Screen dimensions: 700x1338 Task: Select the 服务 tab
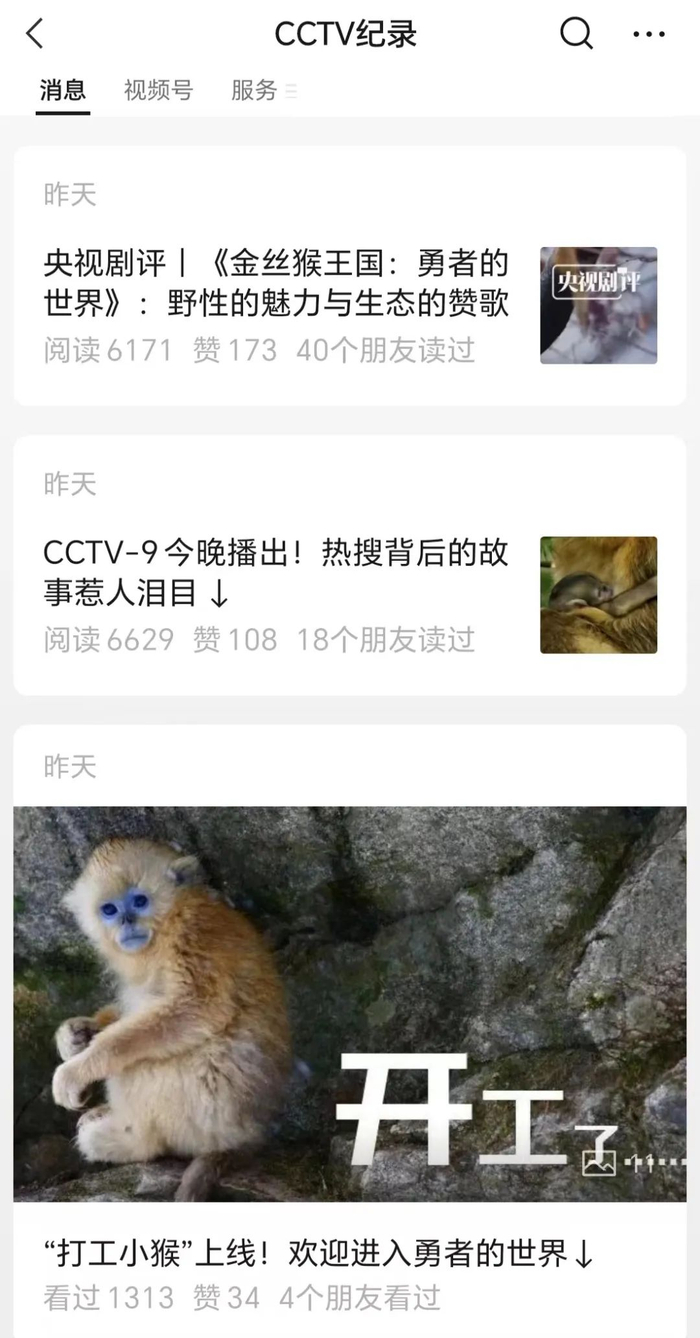(254, 90)
